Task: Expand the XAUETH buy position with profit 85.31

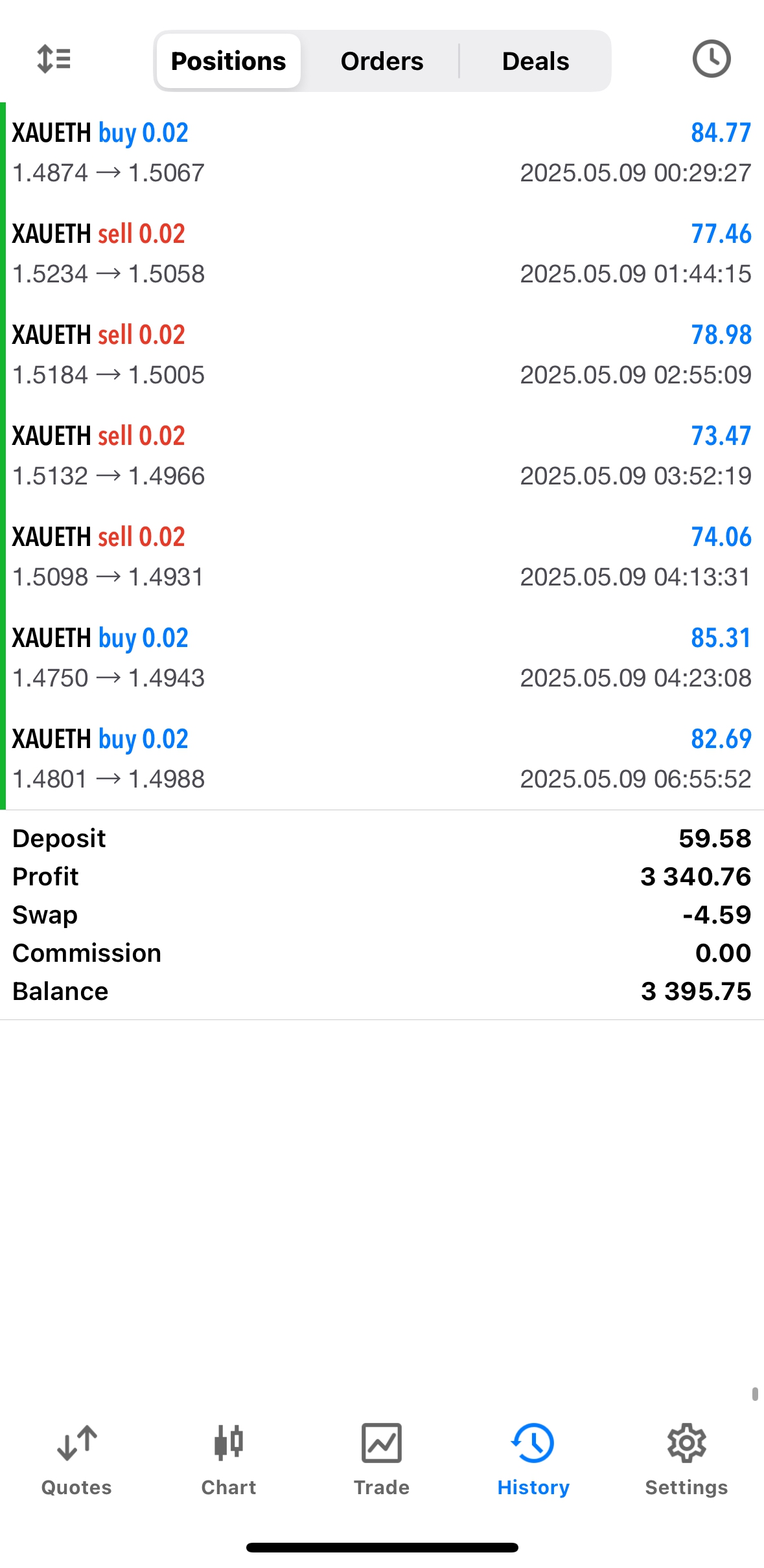Action: (x=382, y=658)
